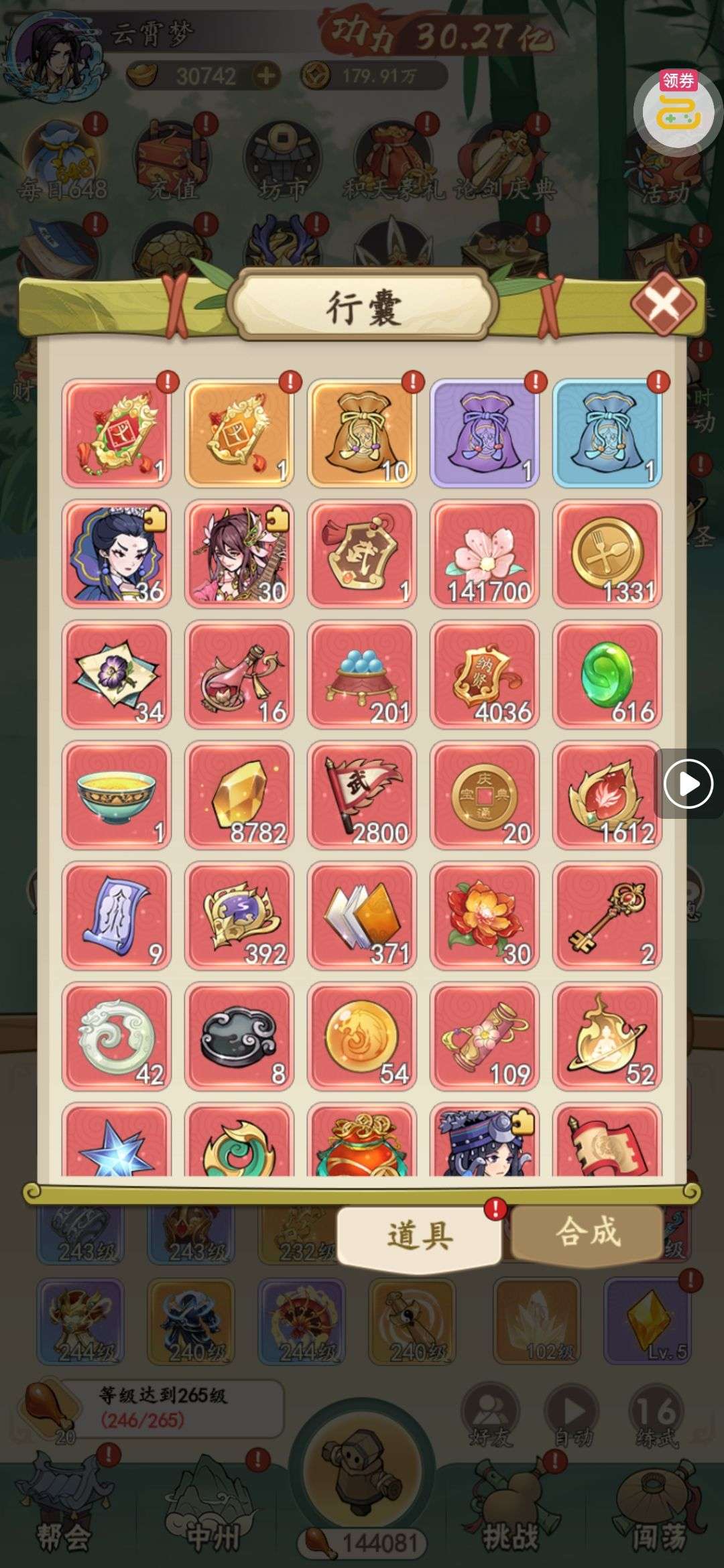The height and width of the screenshot is (1568, 724).
Task: Open the 庆典 coin item with 20
Action: [485, 795]
